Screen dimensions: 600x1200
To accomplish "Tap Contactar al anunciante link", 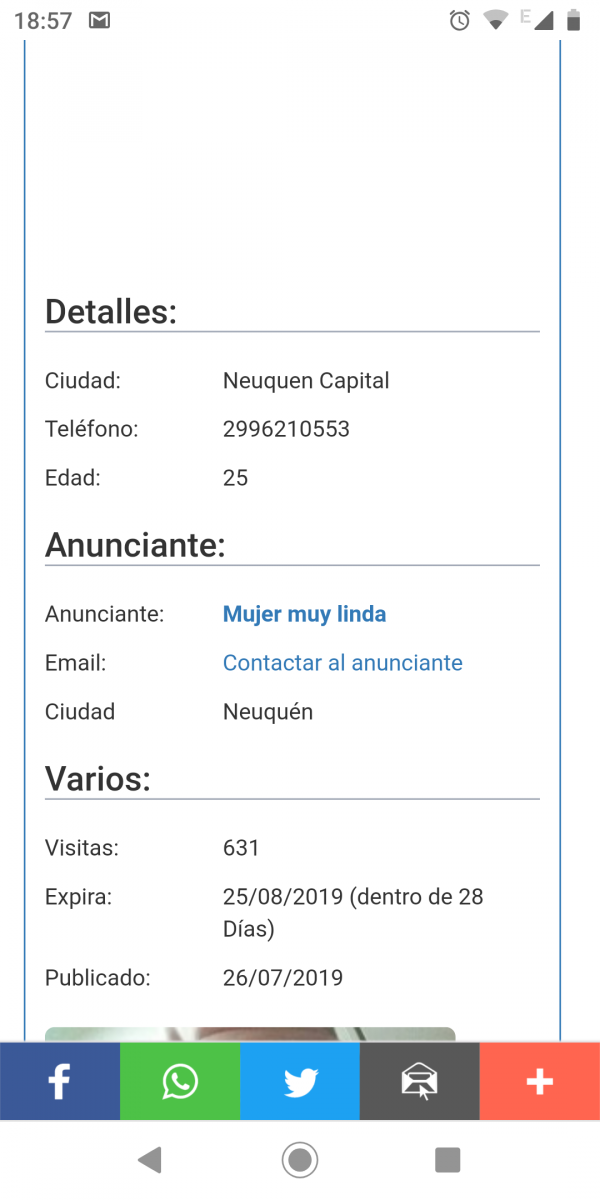I will pos(343,663).
